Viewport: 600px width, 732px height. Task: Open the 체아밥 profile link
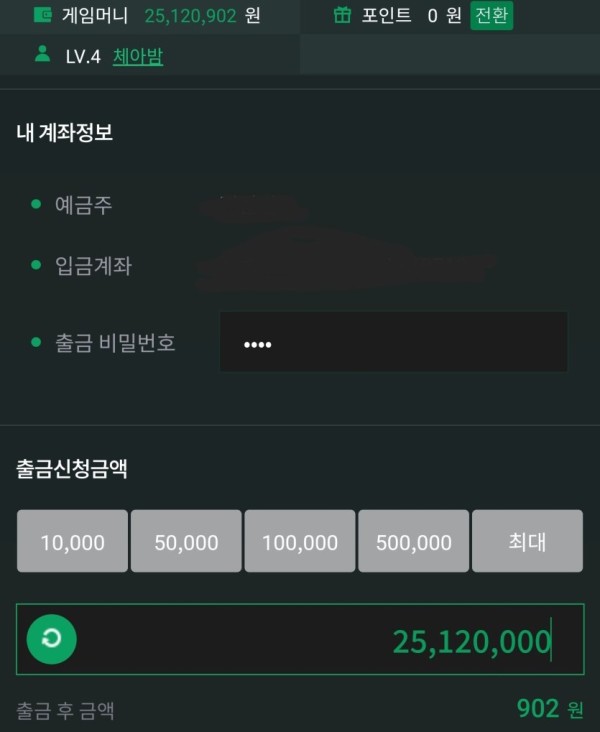coord(138,57)
